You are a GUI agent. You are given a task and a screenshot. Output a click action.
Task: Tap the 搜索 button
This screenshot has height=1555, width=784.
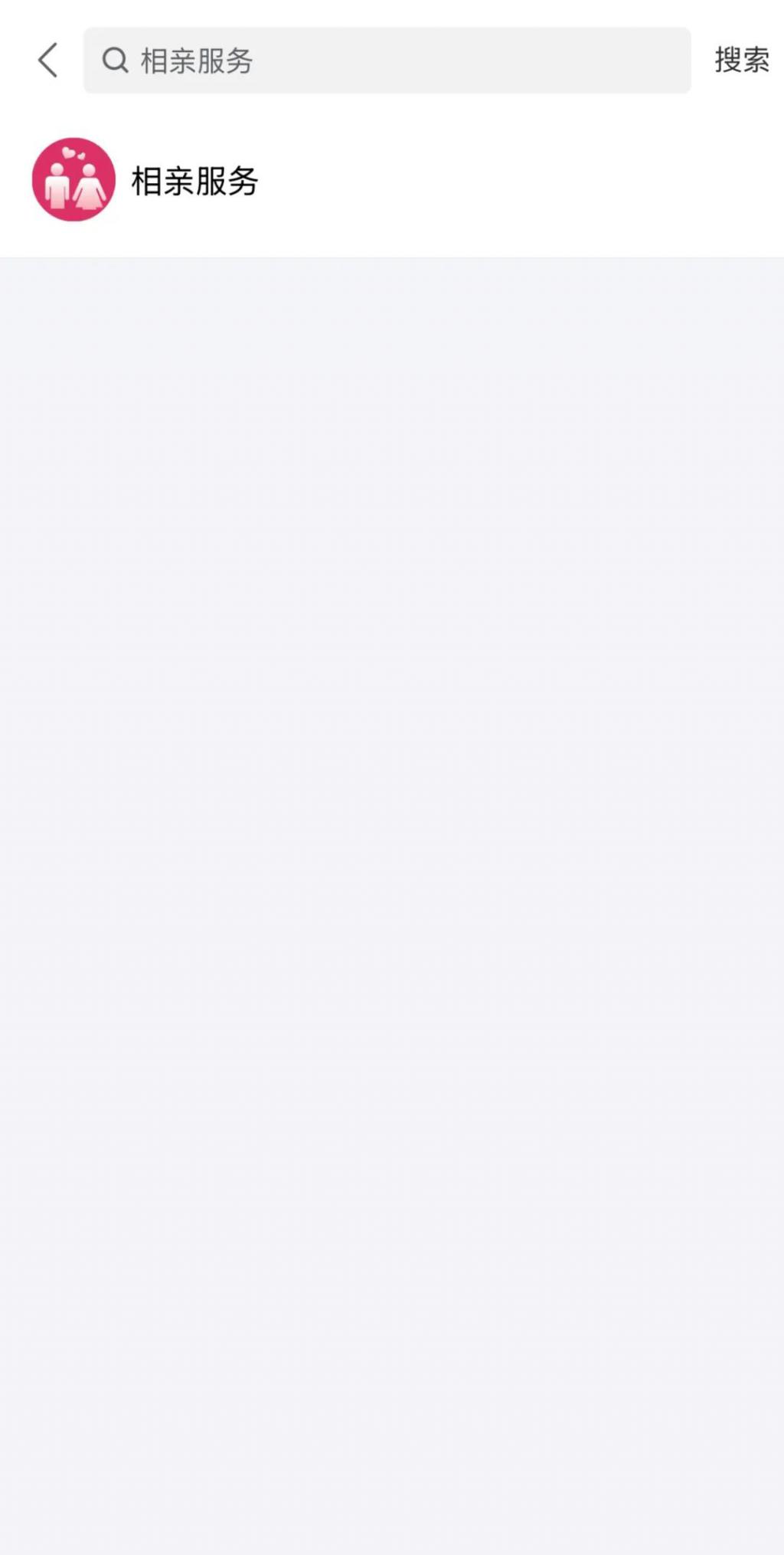(x=741, y=61)
